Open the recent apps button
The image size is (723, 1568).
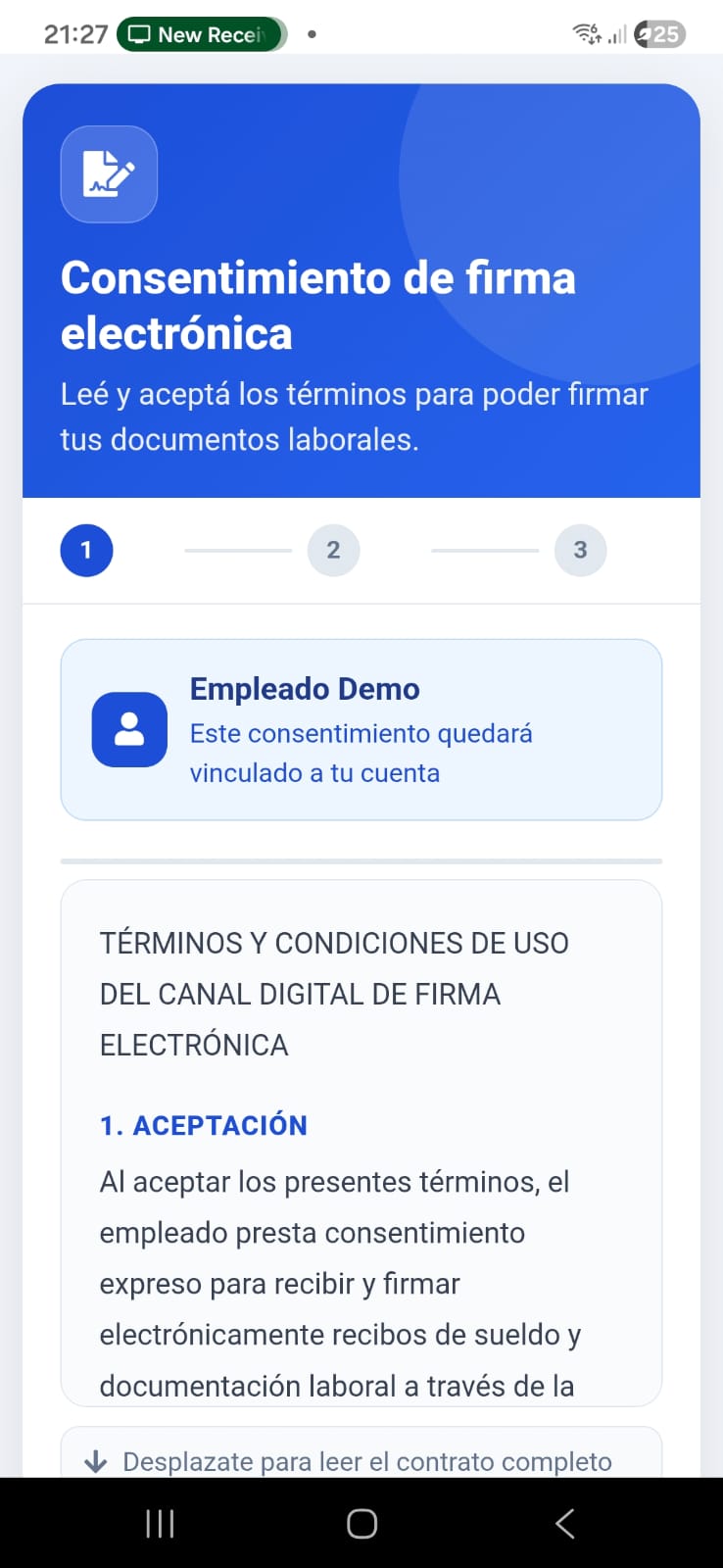pos(159,1523)
